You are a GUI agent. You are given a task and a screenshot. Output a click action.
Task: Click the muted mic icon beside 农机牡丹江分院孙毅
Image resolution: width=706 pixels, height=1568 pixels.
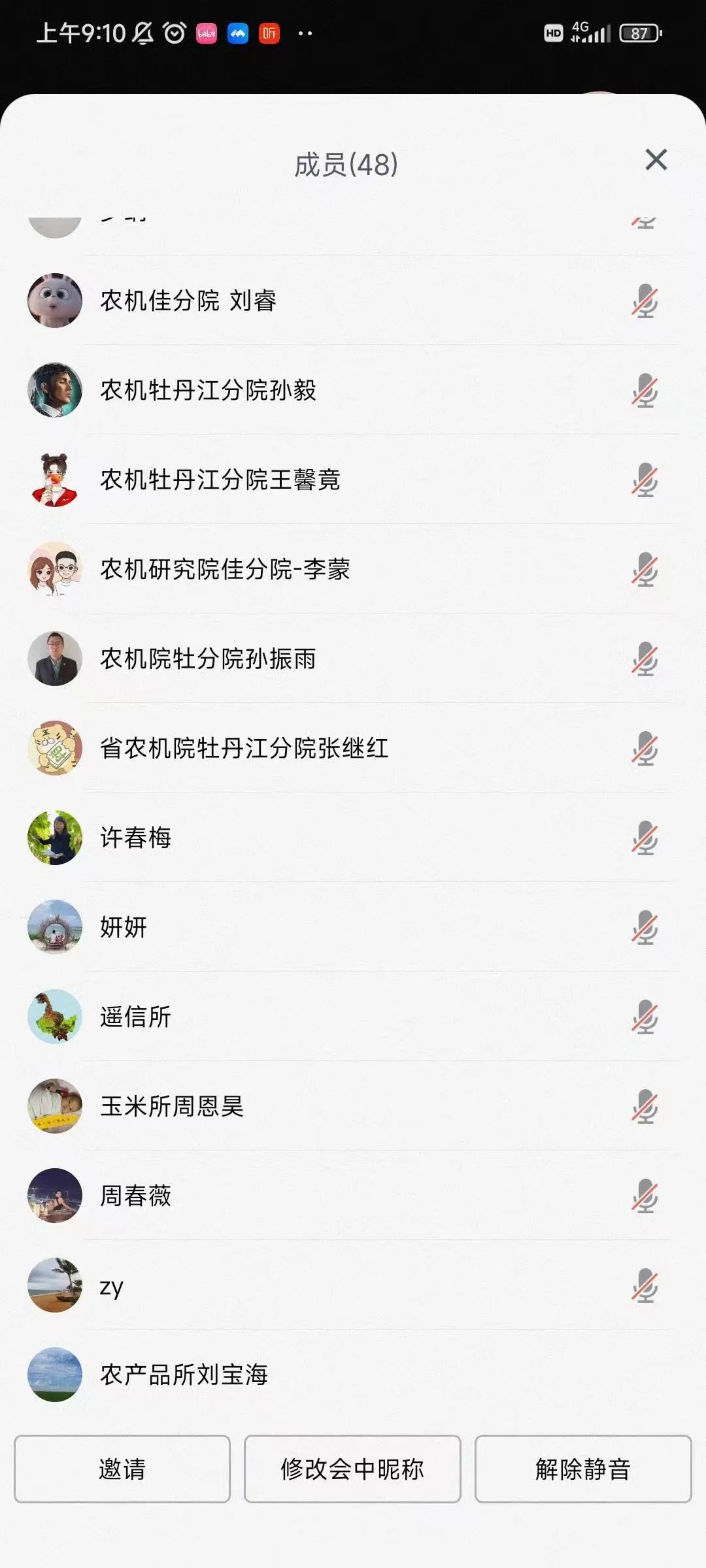tap(645, 391)
